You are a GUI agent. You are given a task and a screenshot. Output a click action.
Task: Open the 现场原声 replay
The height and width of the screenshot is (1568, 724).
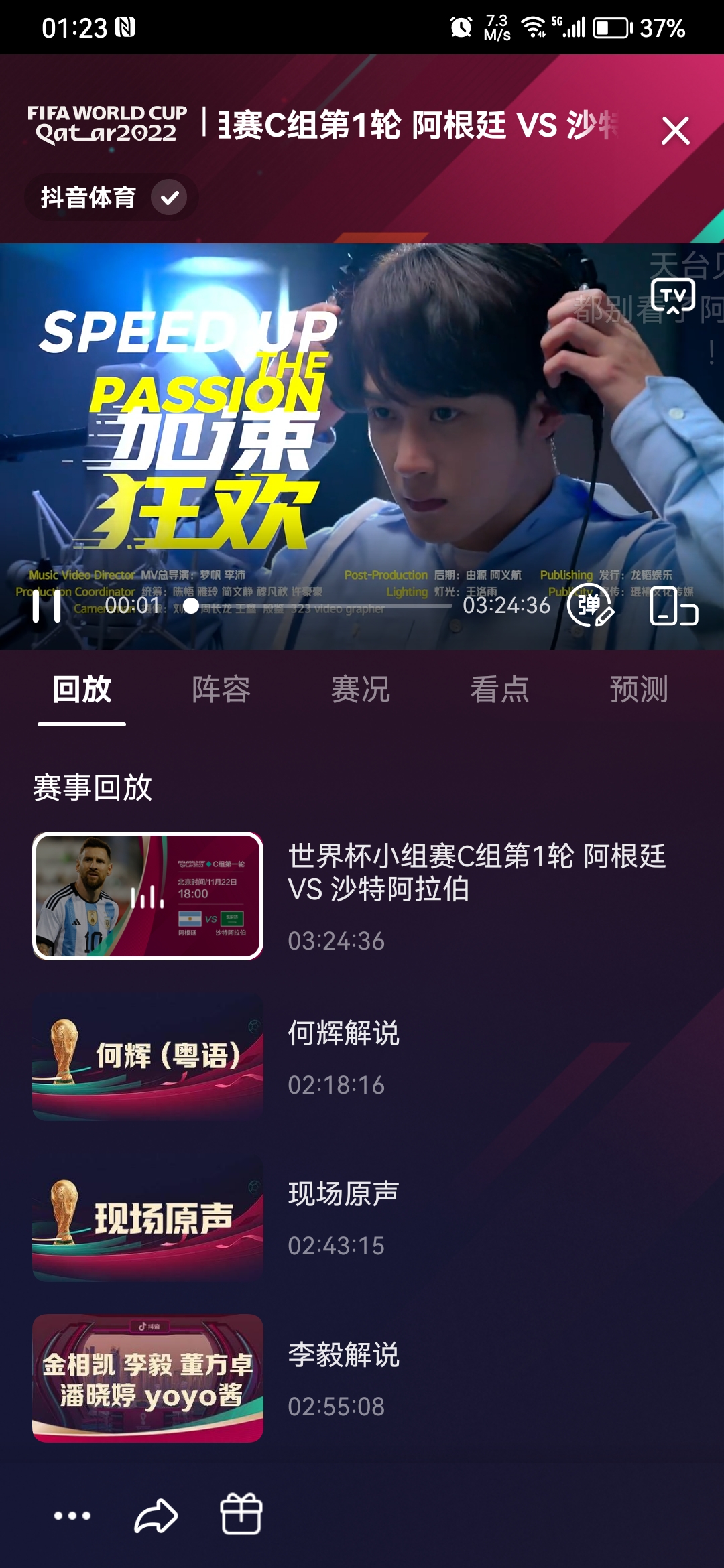pos(147,1218)
